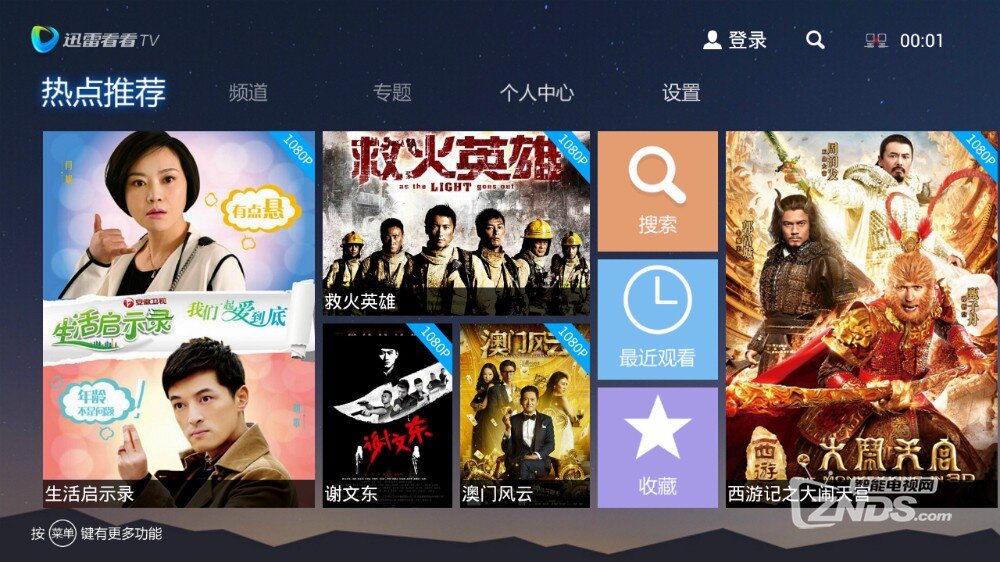Viewport: 1000px width, 562px height.
Task: Go to the 设置 tab
Action: tap(681, 93)
